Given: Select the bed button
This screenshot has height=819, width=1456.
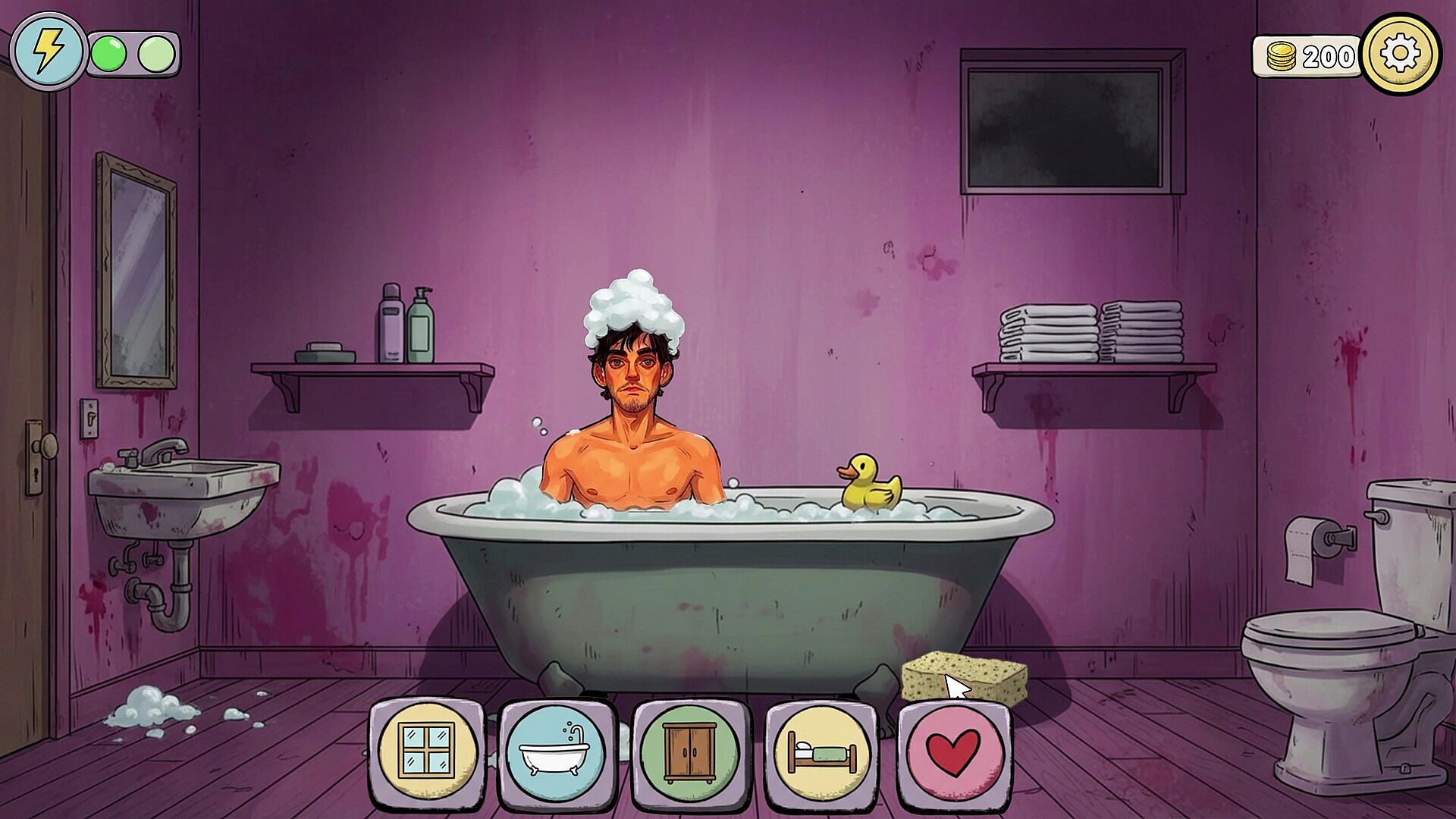Looking at the screenshot, I should 822,752.
